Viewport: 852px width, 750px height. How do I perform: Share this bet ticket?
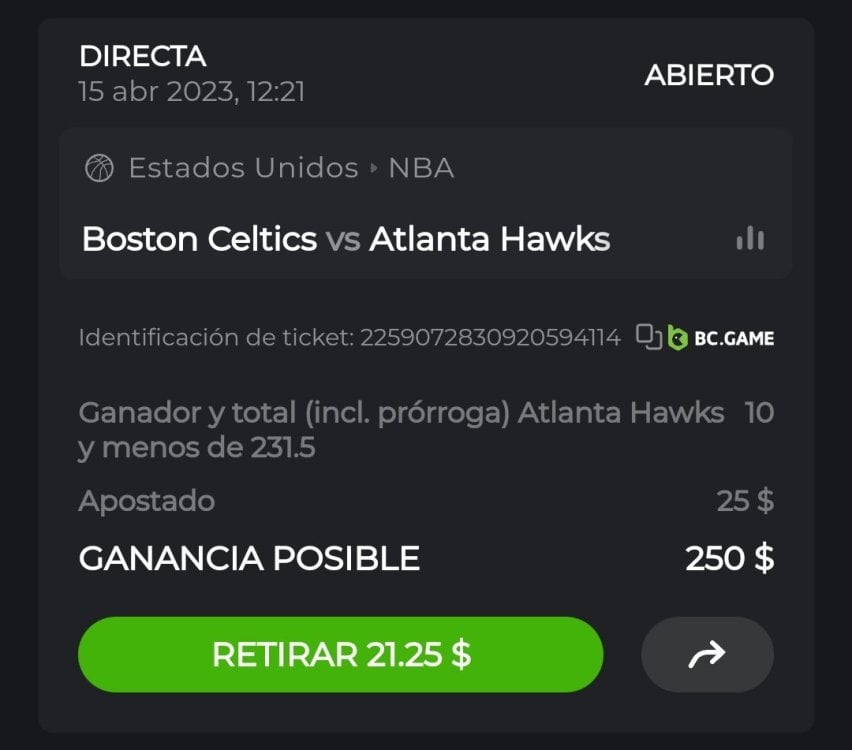click(x=707, y=655)
